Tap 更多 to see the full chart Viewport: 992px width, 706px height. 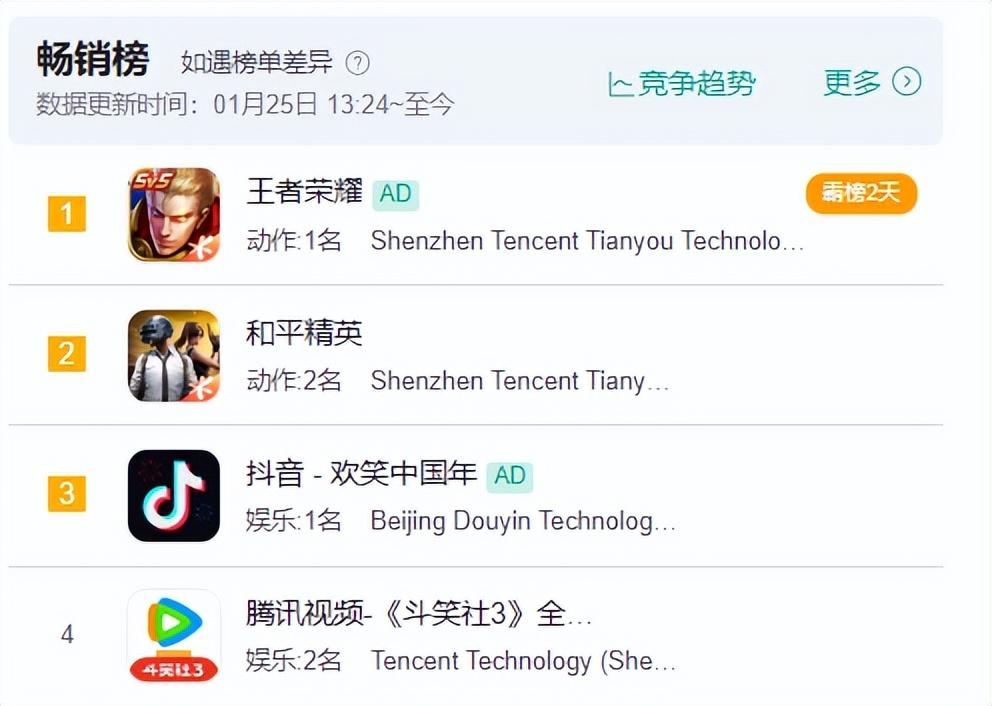pyautogui.click(x=871, y=82)
